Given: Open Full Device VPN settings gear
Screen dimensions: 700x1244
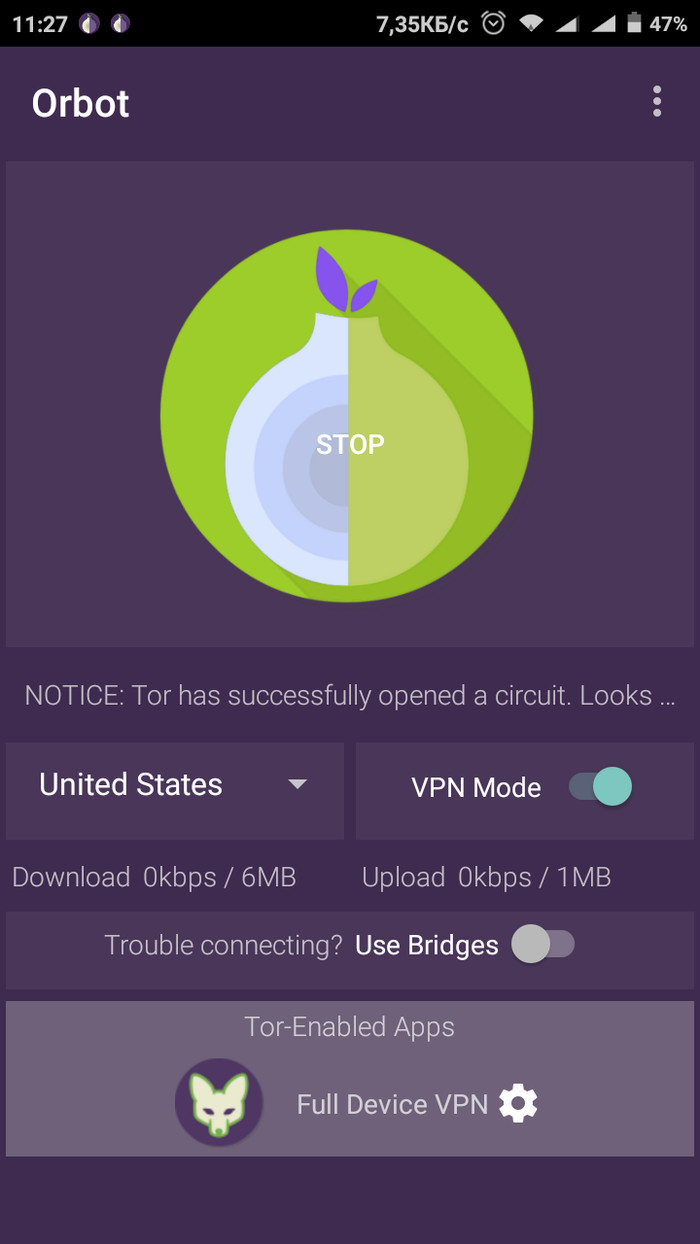Looking at the screenshot, I should (x=518, y=1104).
